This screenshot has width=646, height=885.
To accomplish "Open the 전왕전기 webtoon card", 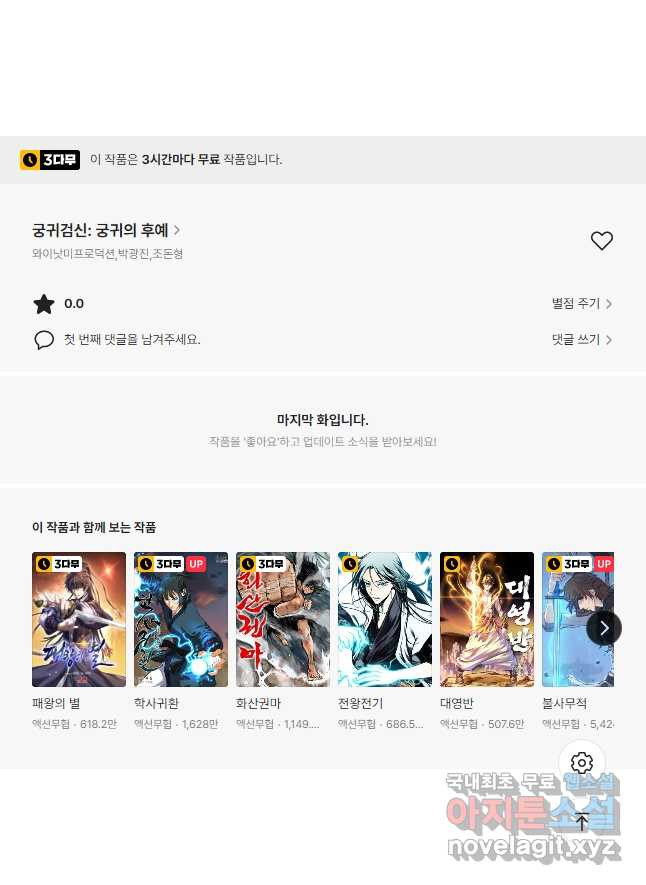I will pos(385,619).
